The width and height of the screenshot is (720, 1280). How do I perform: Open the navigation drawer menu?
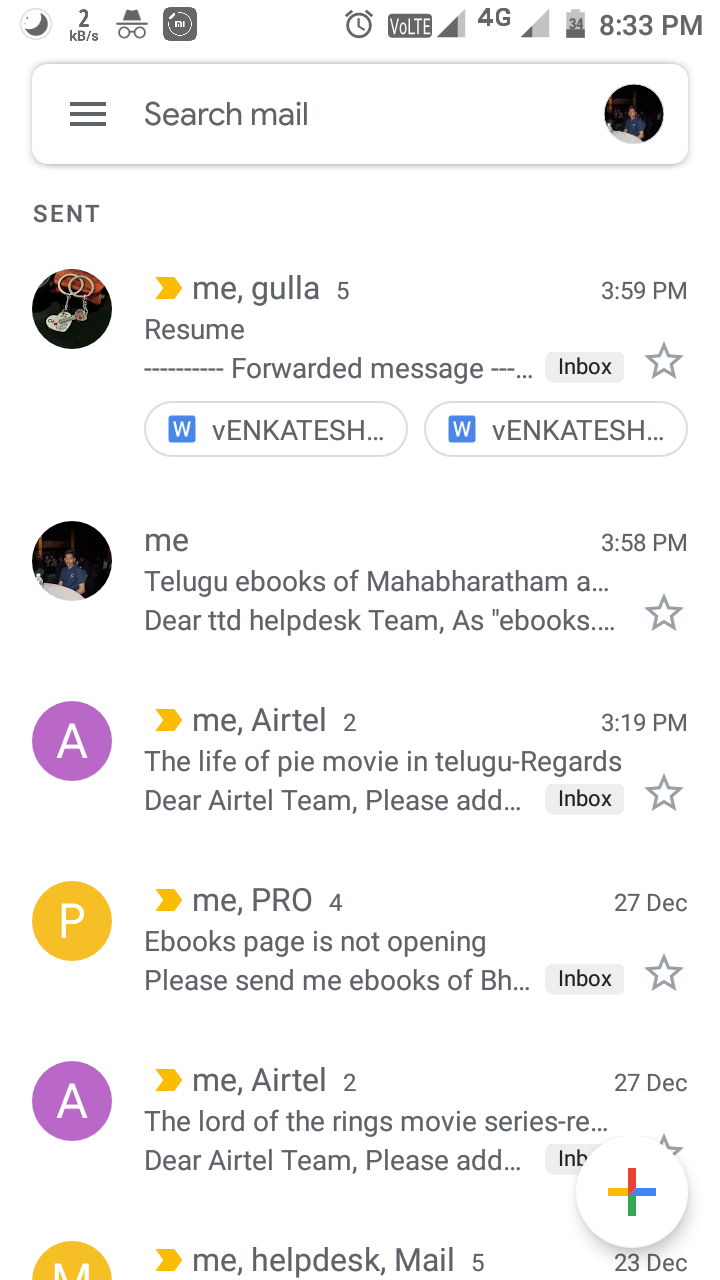pyautogui.click(x=88, y=115)
